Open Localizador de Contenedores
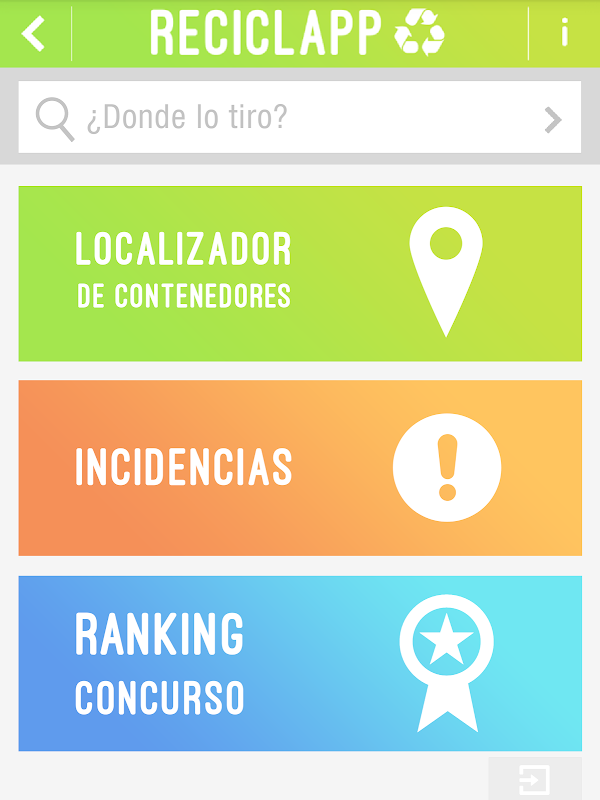Image resolution: width=600 pixels, height=800 pixels. [300, 273]
